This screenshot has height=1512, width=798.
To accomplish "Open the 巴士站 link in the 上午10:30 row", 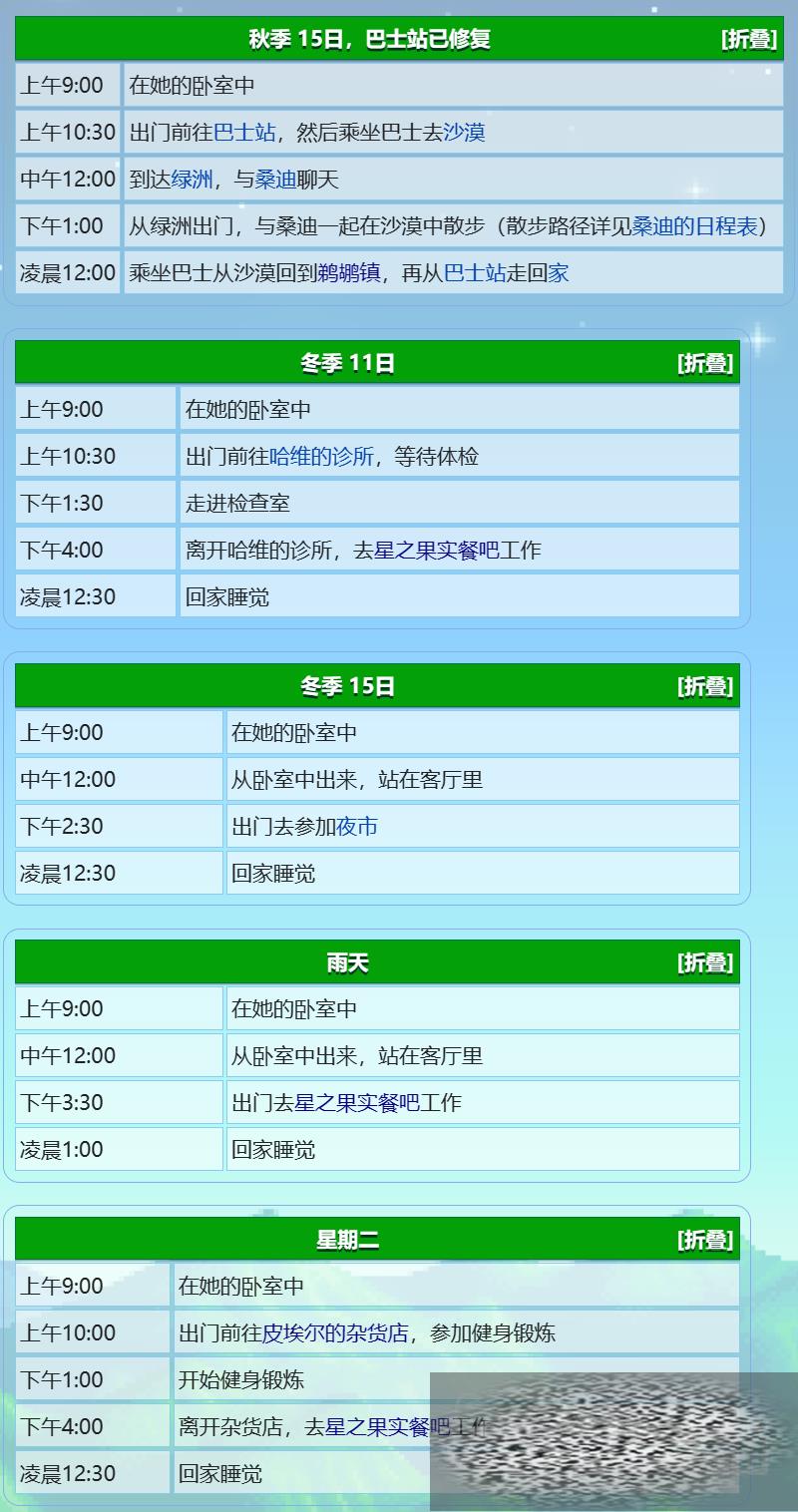I will point(244,133).
